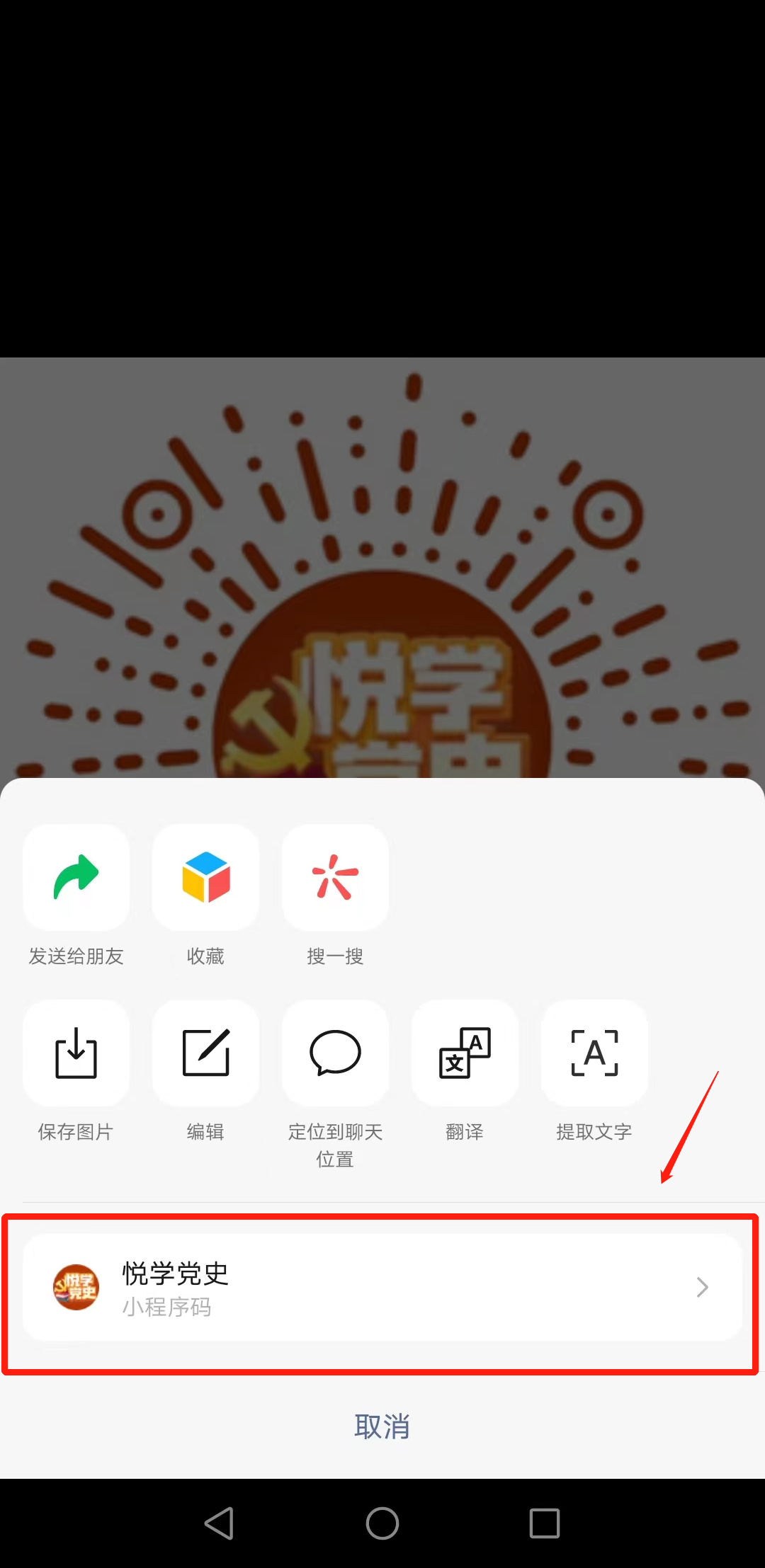
Task: Translate the image text with 翻译
Action: 465,1053
